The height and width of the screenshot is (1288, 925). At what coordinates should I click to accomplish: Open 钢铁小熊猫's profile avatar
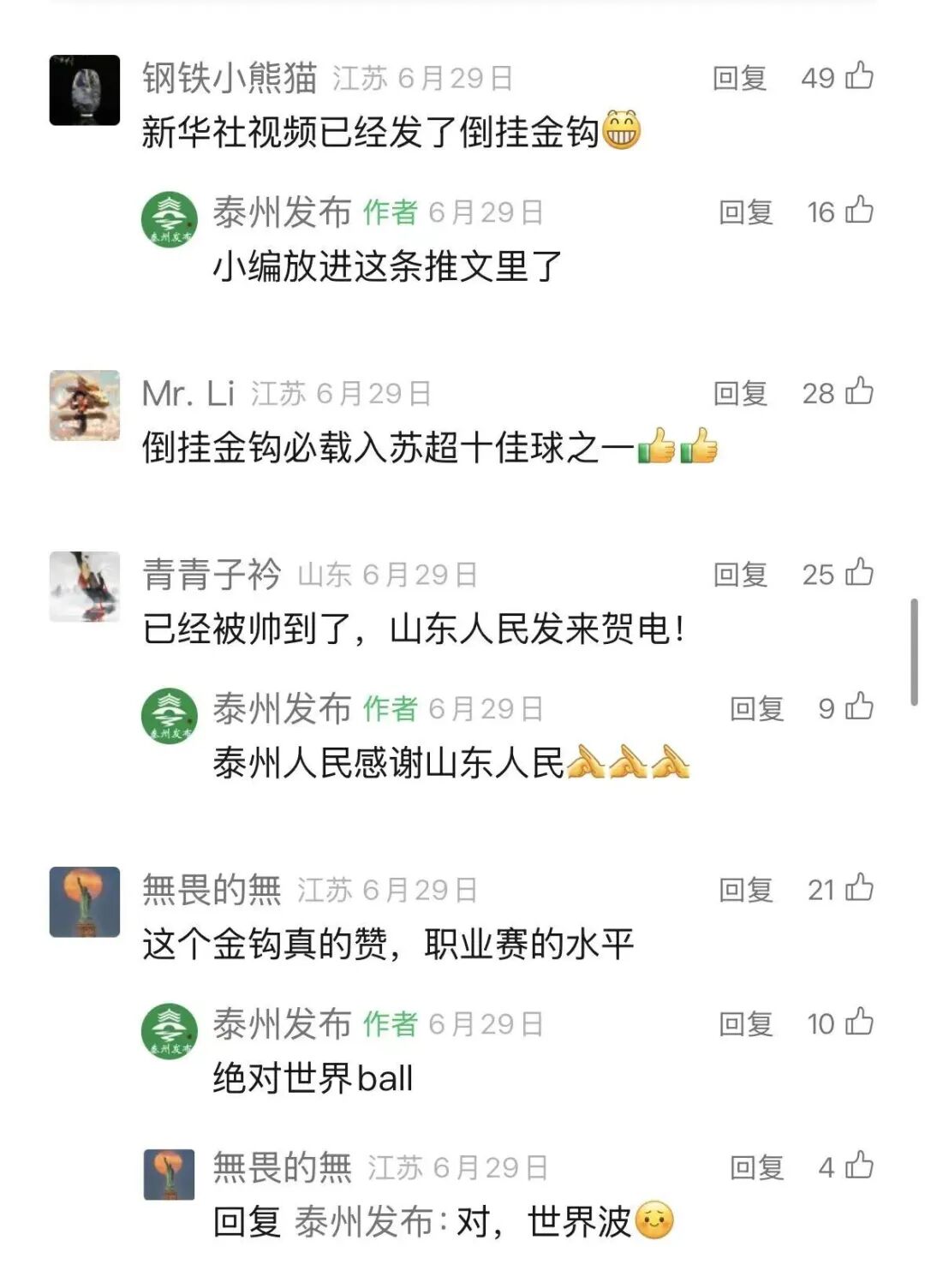[x=84, y=90]
